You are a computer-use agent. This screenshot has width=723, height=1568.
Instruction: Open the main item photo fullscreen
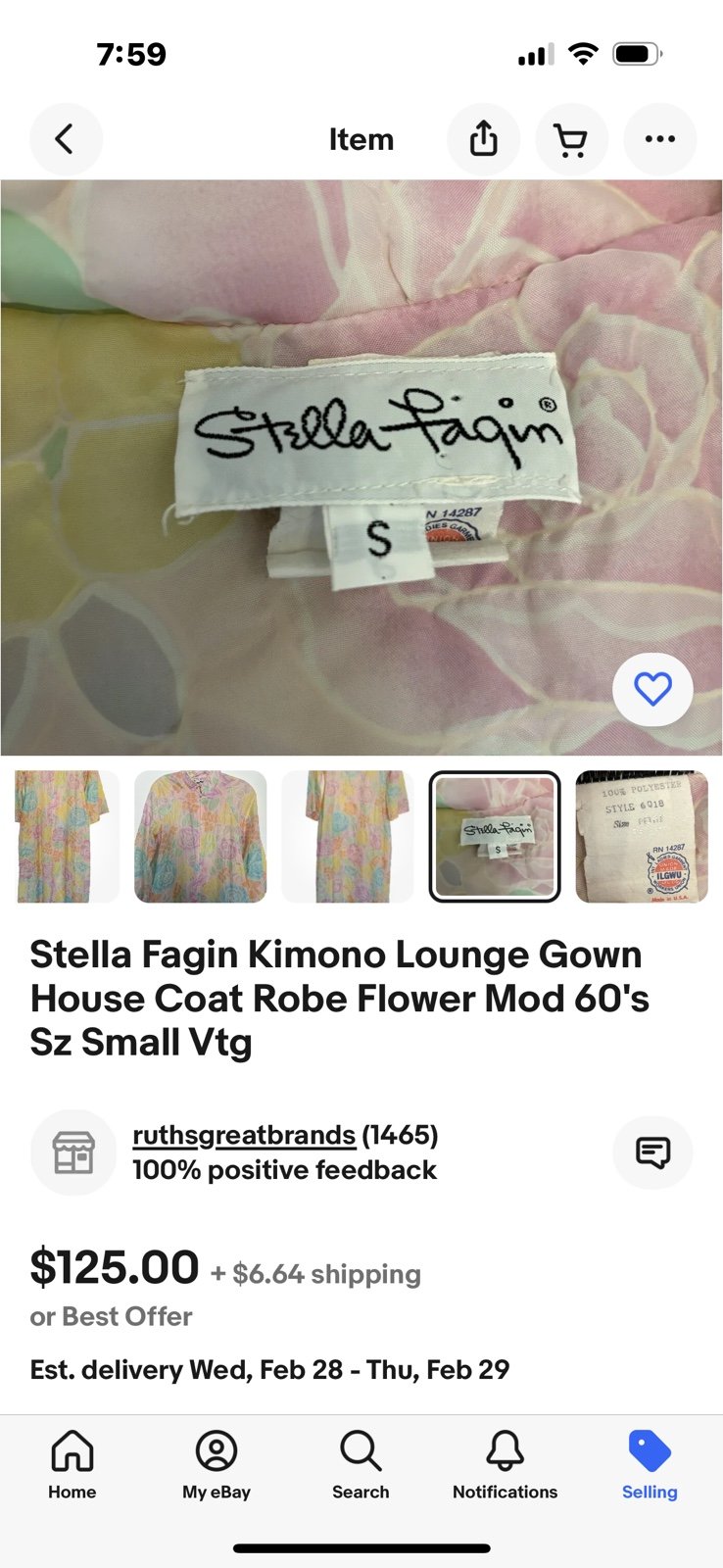pyautogui.click(x=361, y=467)
